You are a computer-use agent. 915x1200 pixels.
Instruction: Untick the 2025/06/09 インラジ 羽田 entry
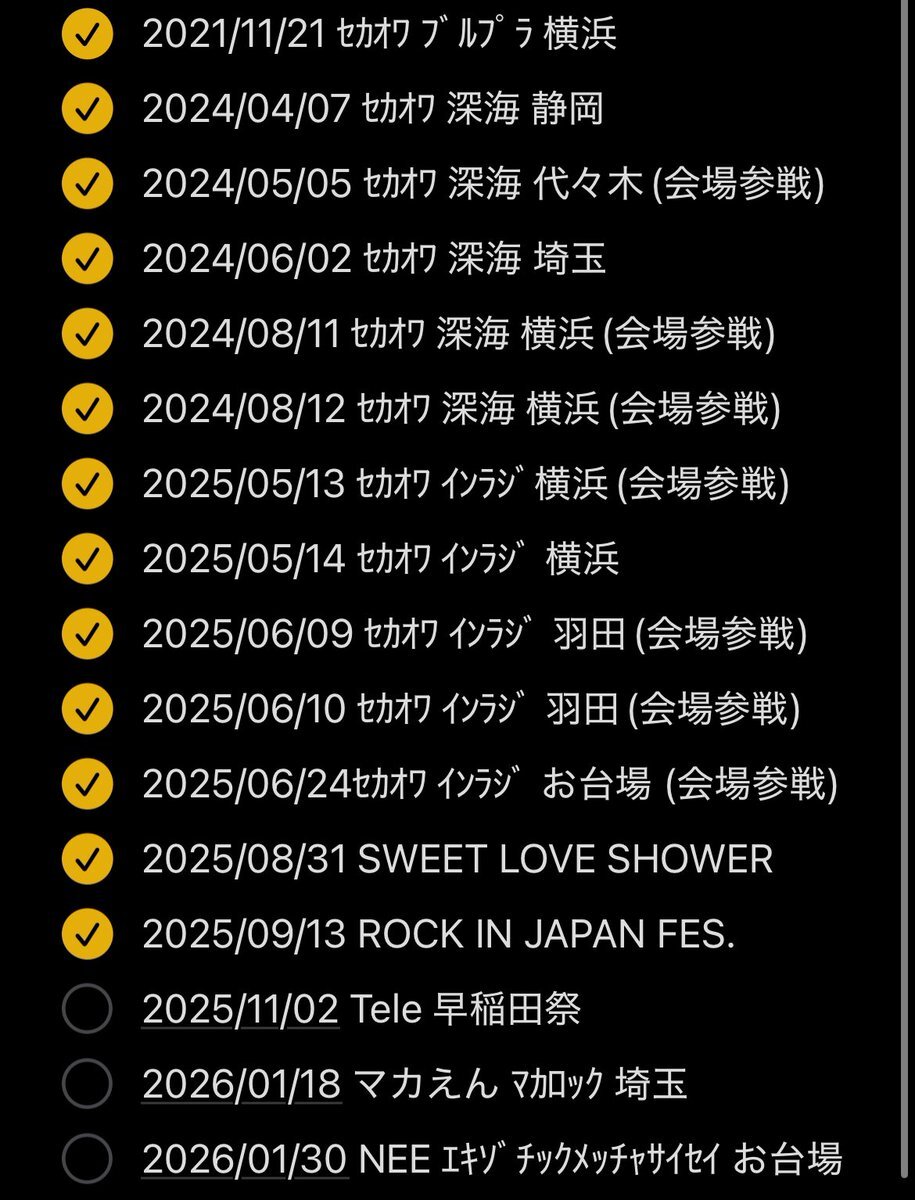point(86,634)
